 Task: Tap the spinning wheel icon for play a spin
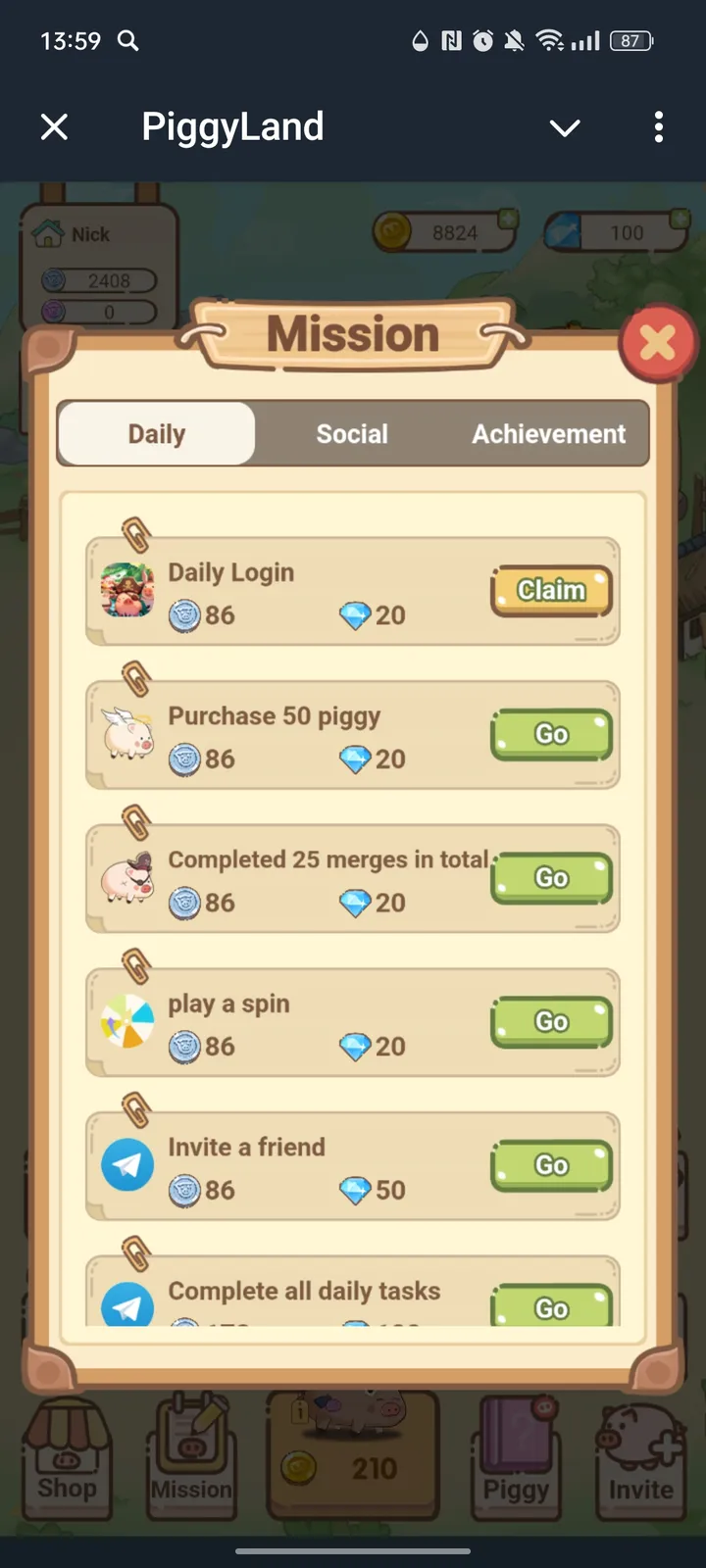tap(126, 1020)
